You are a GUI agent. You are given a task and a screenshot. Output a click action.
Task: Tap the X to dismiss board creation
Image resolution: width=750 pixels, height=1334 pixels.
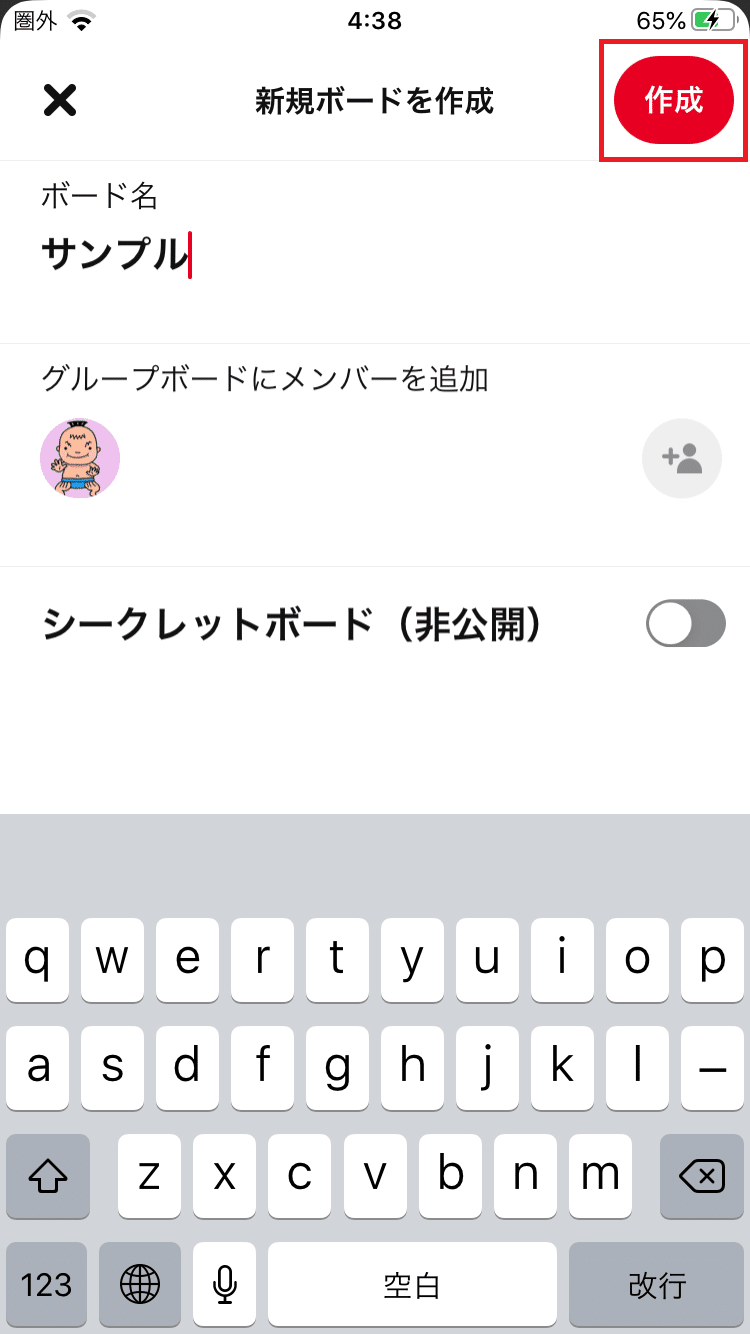click(x=59, y=100)
